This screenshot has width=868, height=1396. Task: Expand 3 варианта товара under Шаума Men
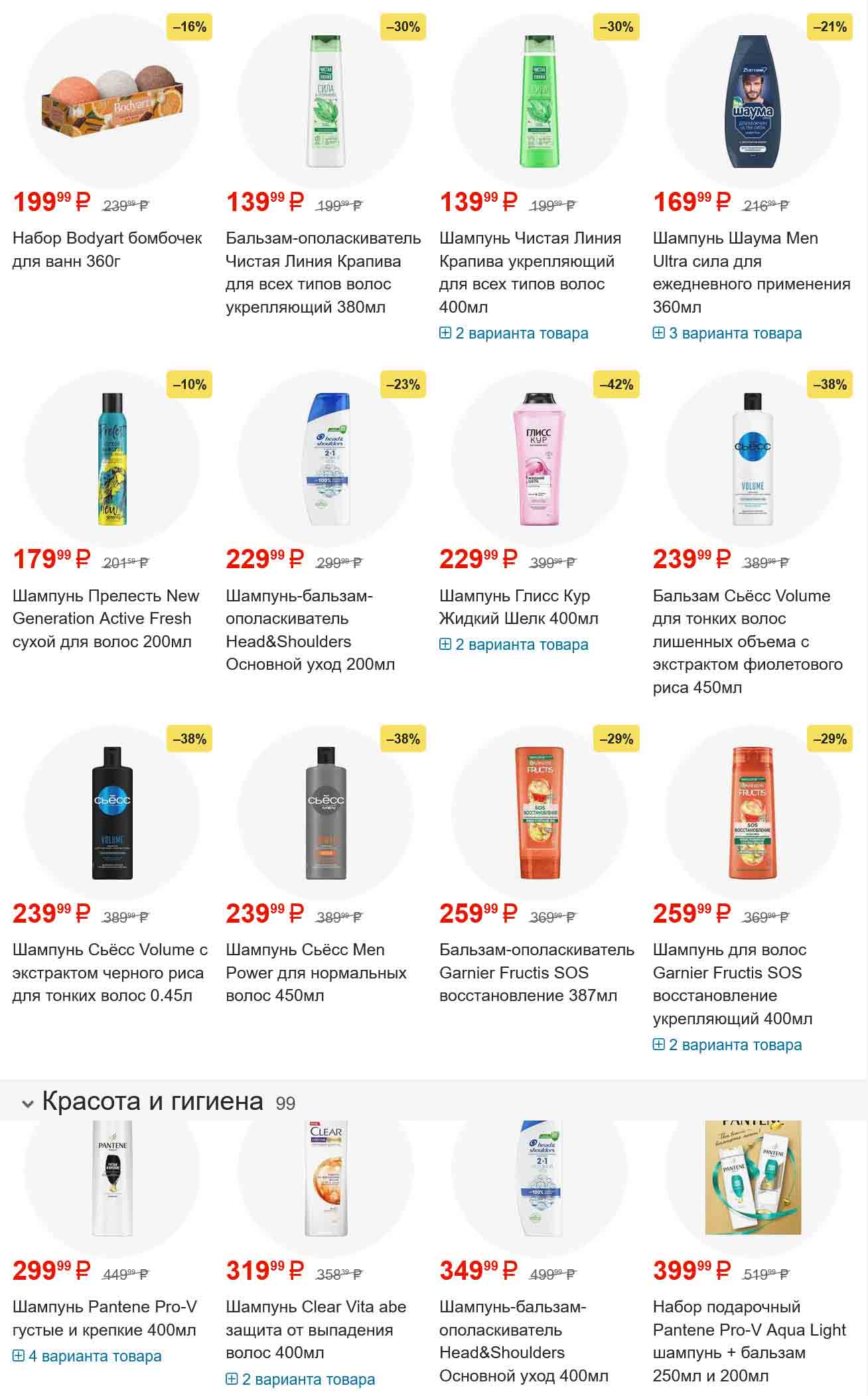[x=727, y=333]
